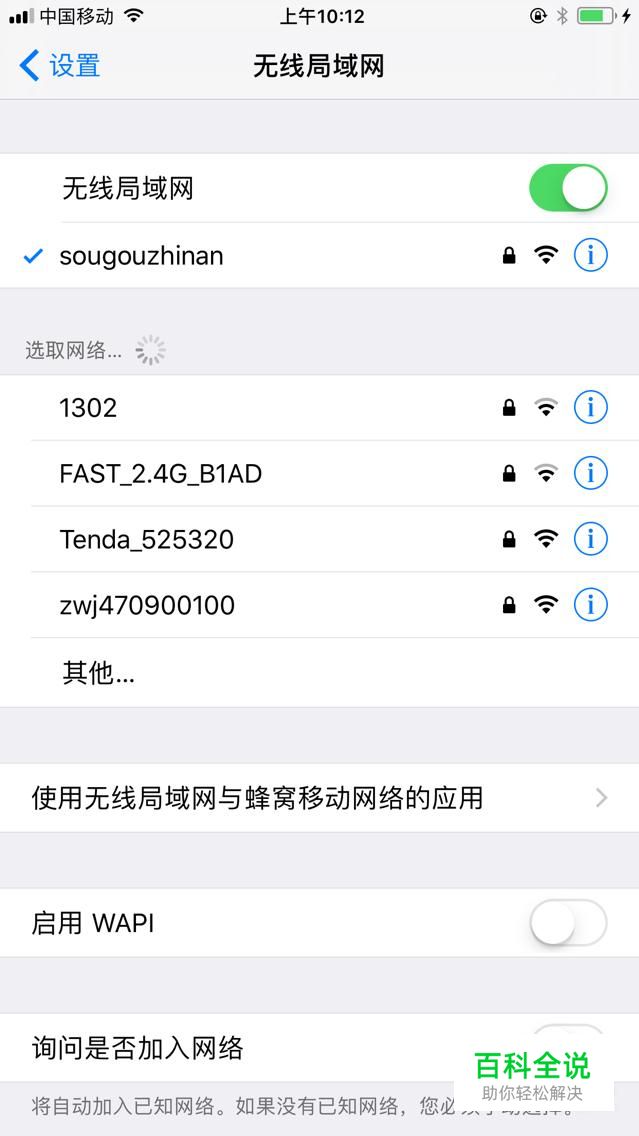This screenshot has width=639, height=1136.
Task: Connect to zwj470900100
Action: pyautogui.click(x=320, y=605)
